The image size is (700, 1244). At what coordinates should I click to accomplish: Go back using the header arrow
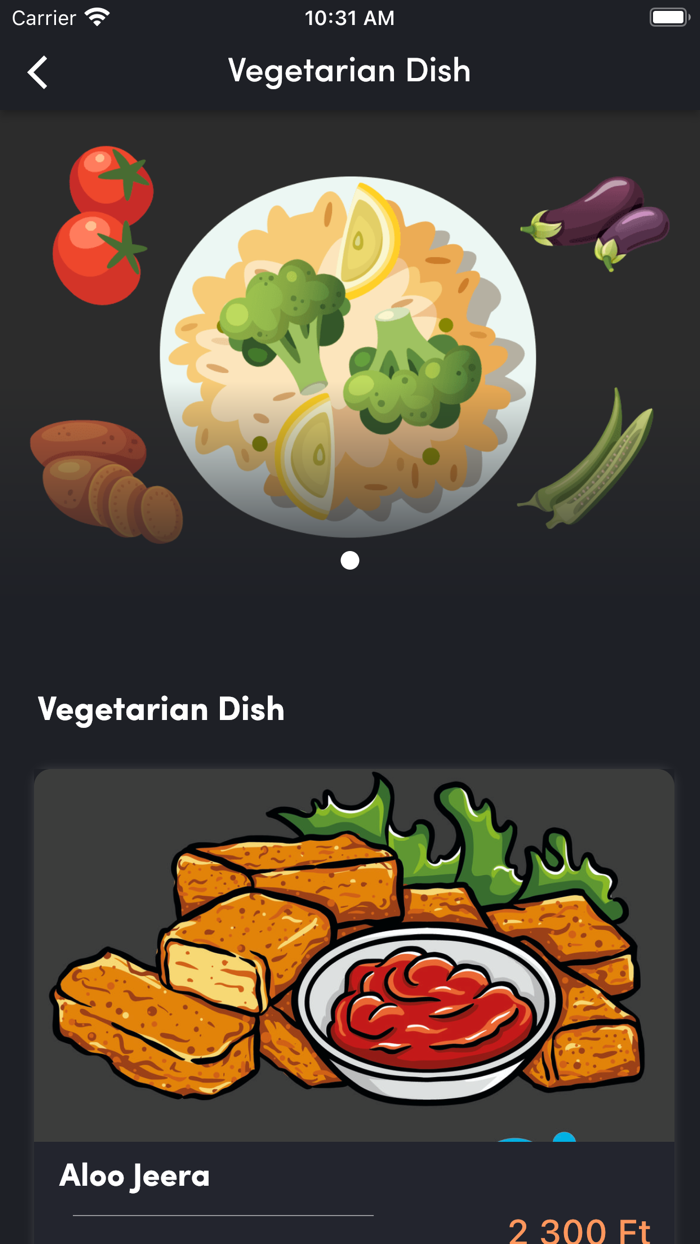[x=38, y=72]
